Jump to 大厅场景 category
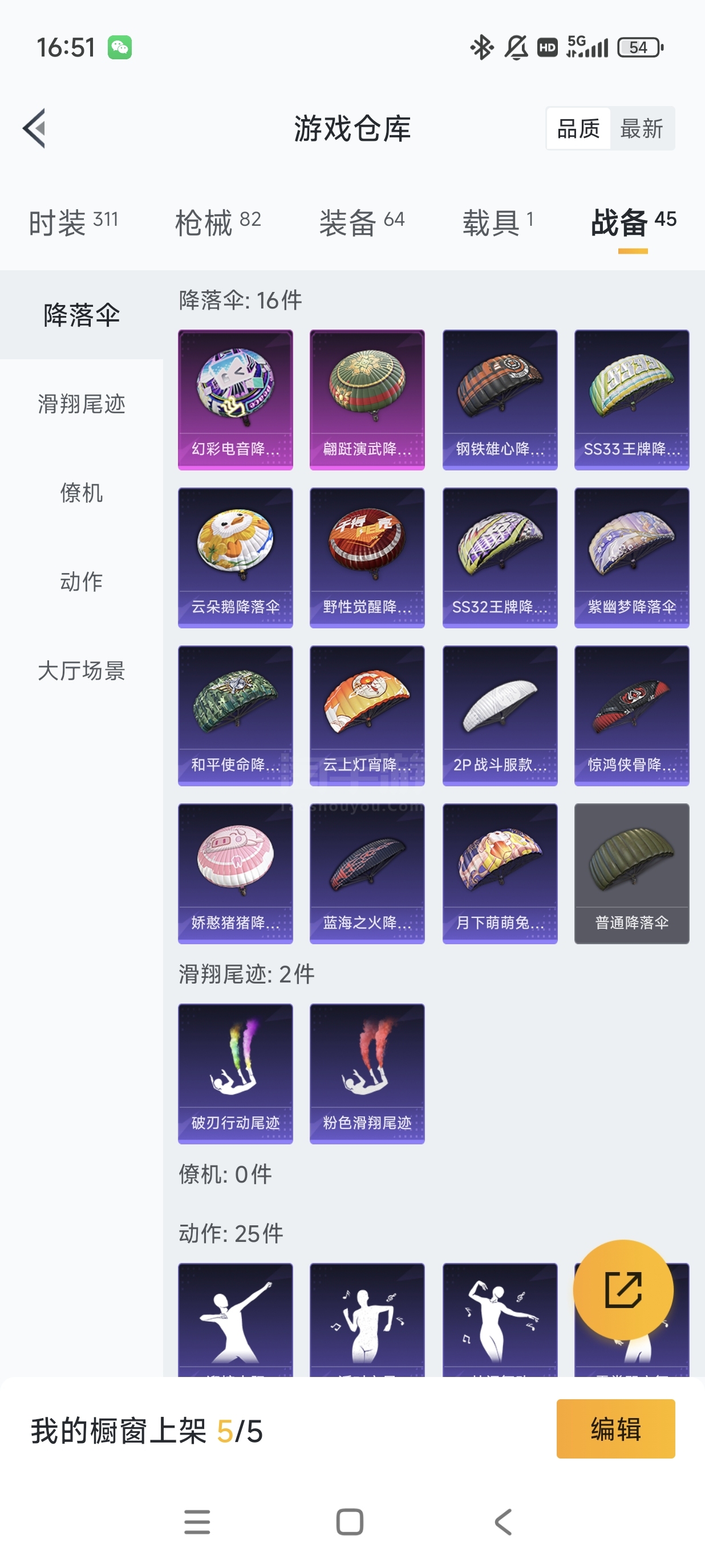The image size is (705, 1568). [x=82, y=670]
